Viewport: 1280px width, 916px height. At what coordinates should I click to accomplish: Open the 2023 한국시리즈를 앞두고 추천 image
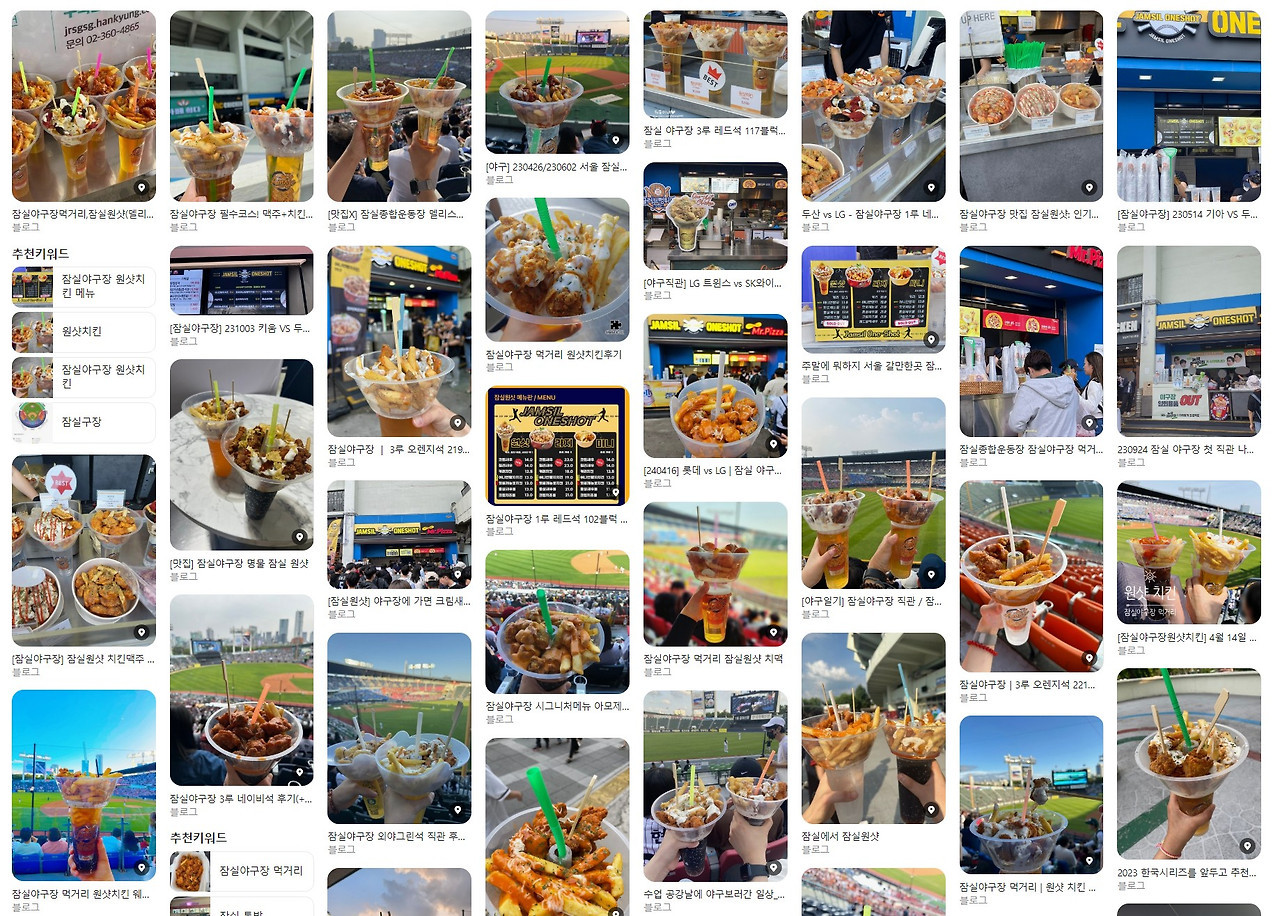point(1188,764)
